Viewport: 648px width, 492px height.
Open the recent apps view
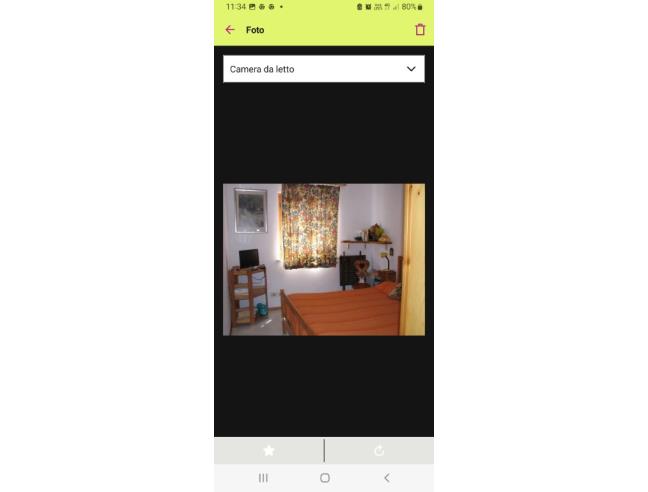click(263, 478)
